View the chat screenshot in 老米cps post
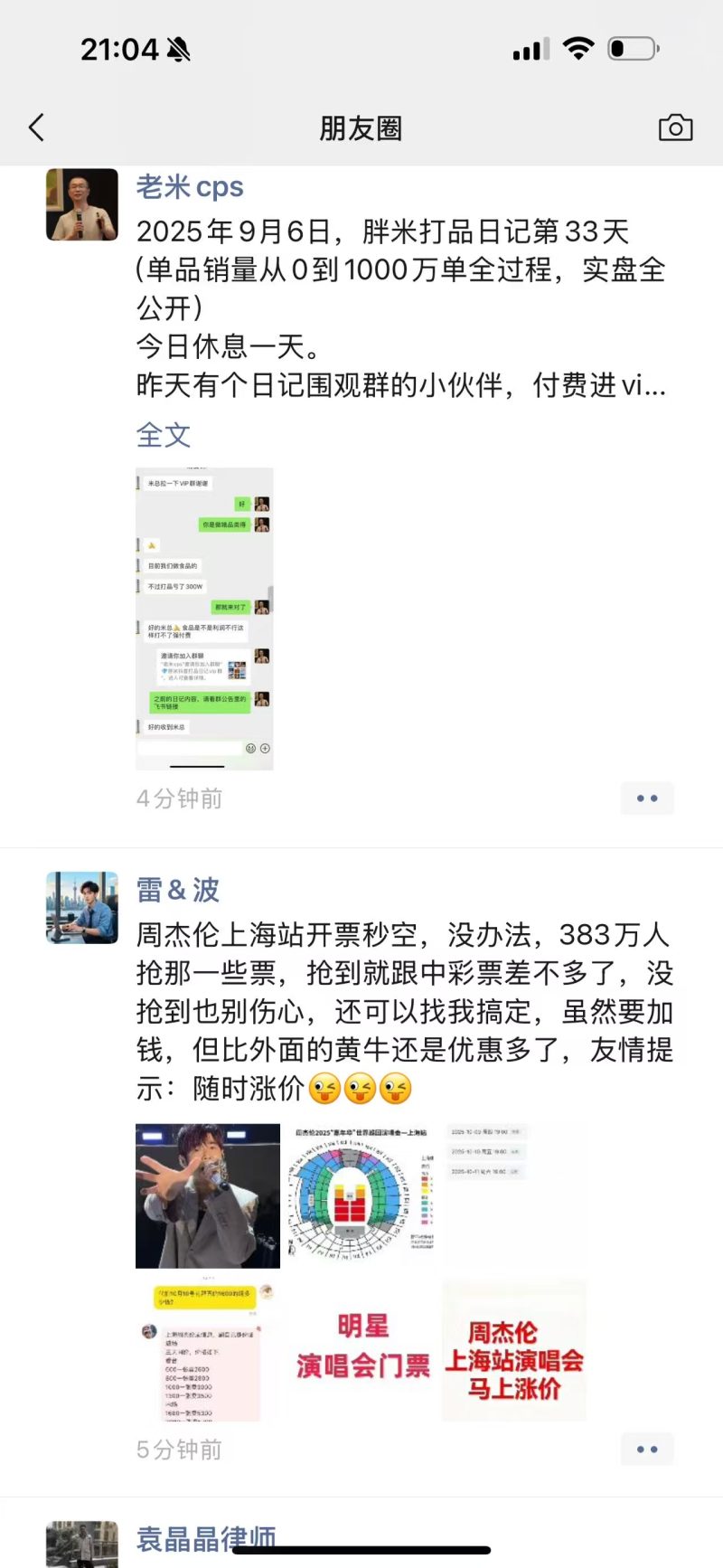 [x=204, y=619]
